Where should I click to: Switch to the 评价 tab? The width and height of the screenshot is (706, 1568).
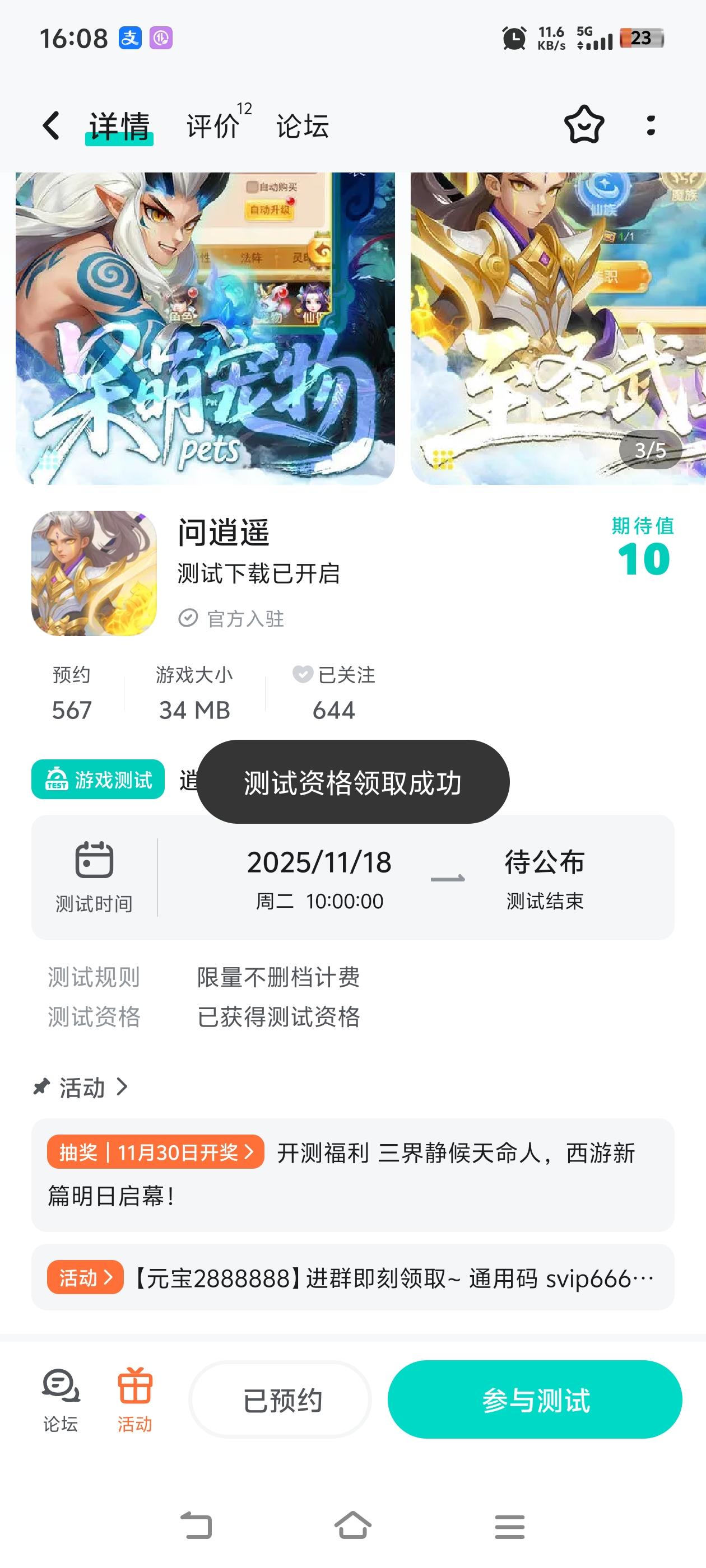tap(210, 126)
